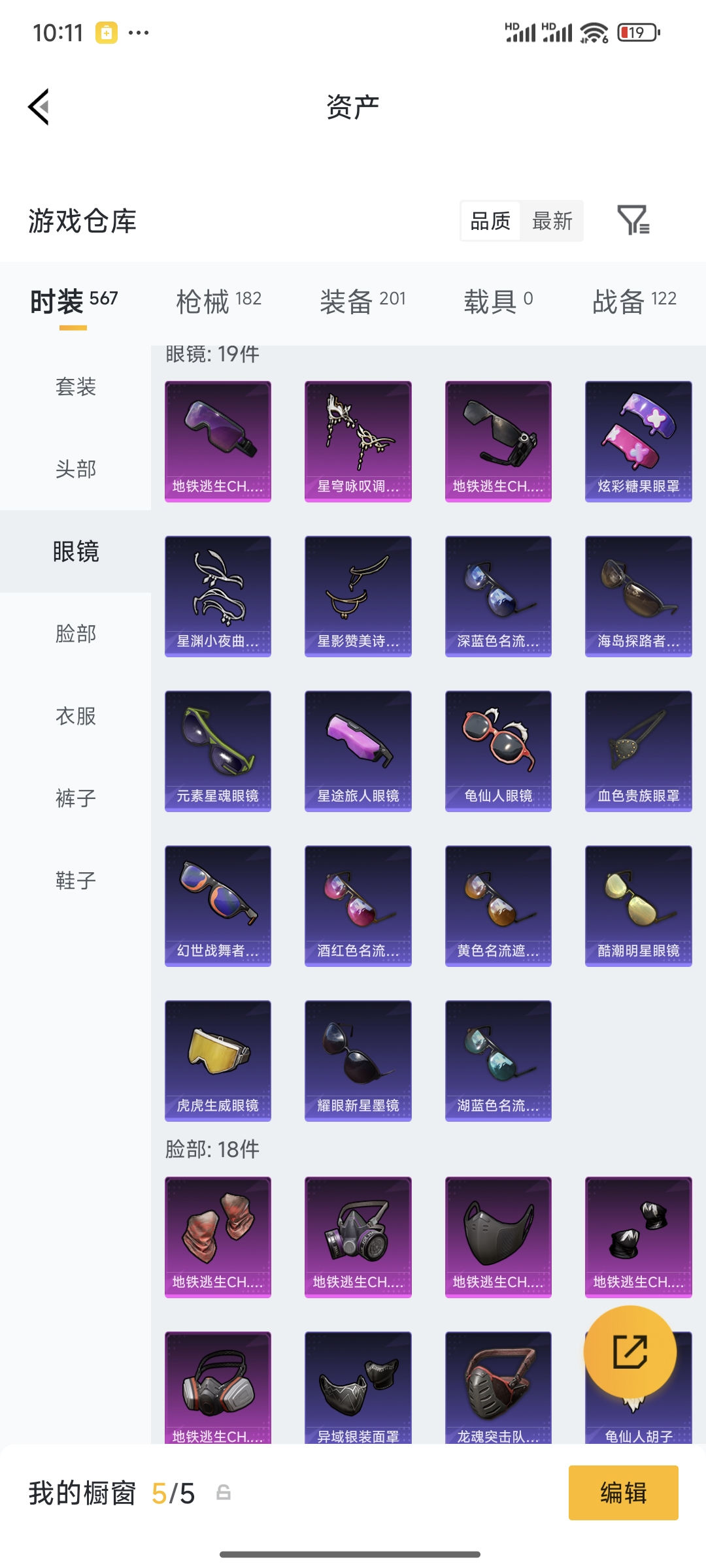The width and height of the screenshot is (706, 1568).
Task: View the 酷潮明星眼镜 item
Action: click(x=638, y=906)
